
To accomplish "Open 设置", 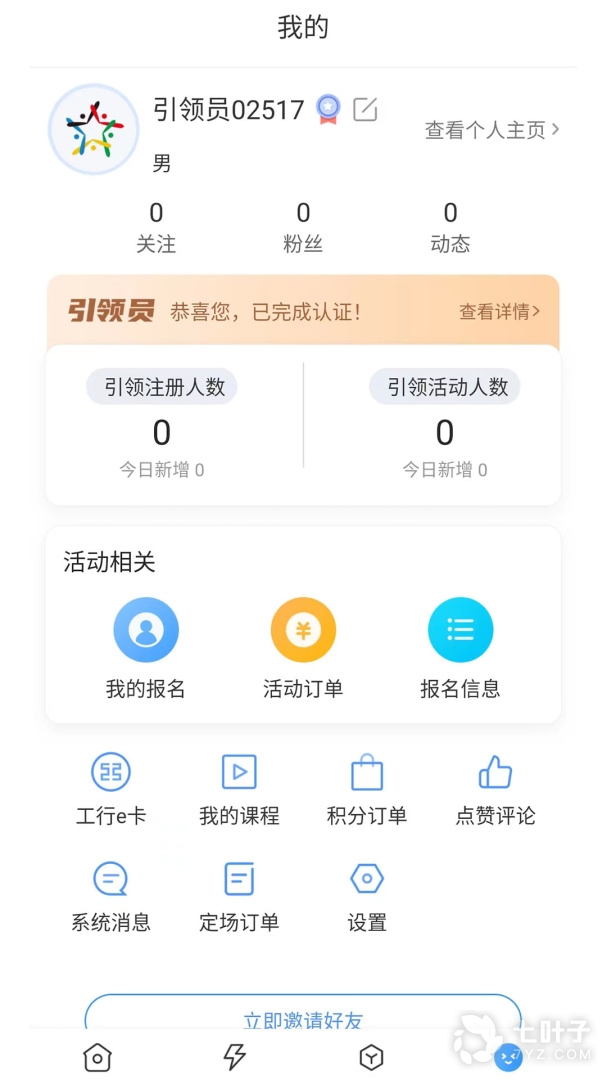I will click(x=367, y=896).
